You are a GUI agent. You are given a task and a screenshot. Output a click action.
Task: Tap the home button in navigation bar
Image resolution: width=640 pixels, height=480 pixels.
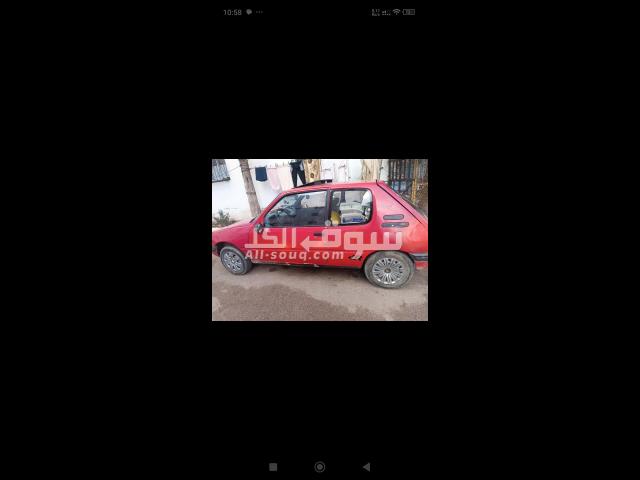(320, 466)
